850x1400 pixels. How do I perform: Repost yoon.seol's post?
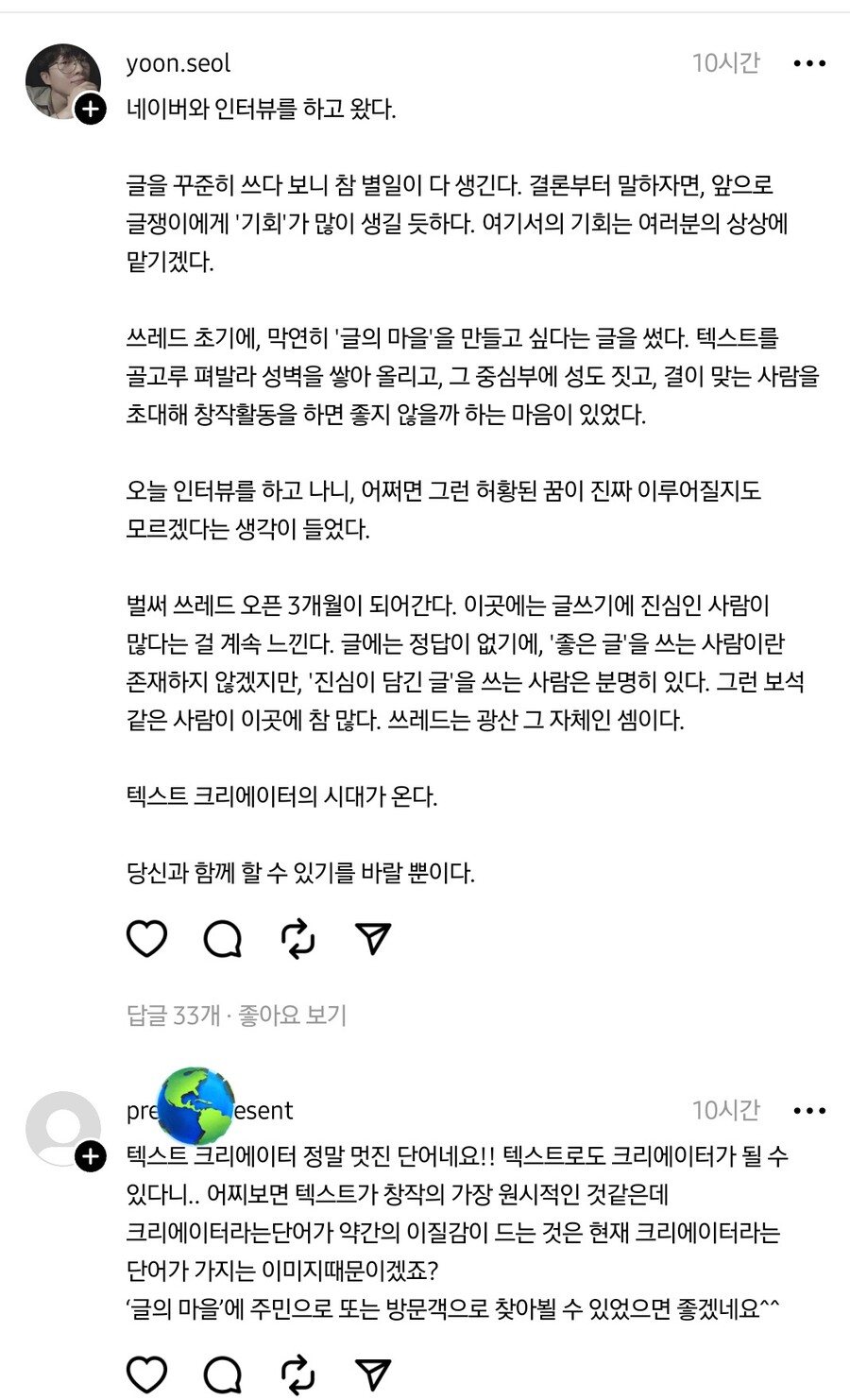297,938
